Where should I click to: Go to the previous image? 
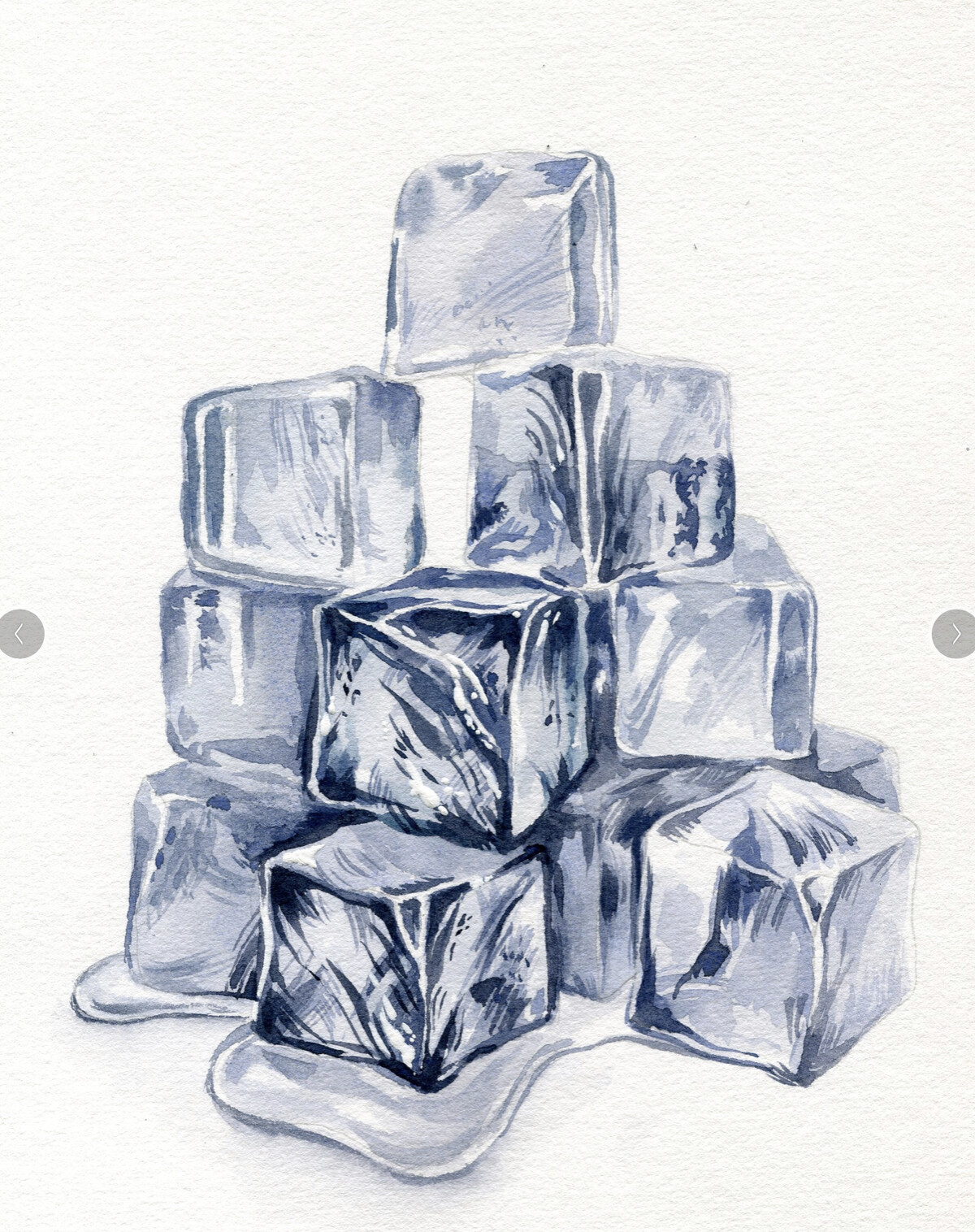pos(19,634)
